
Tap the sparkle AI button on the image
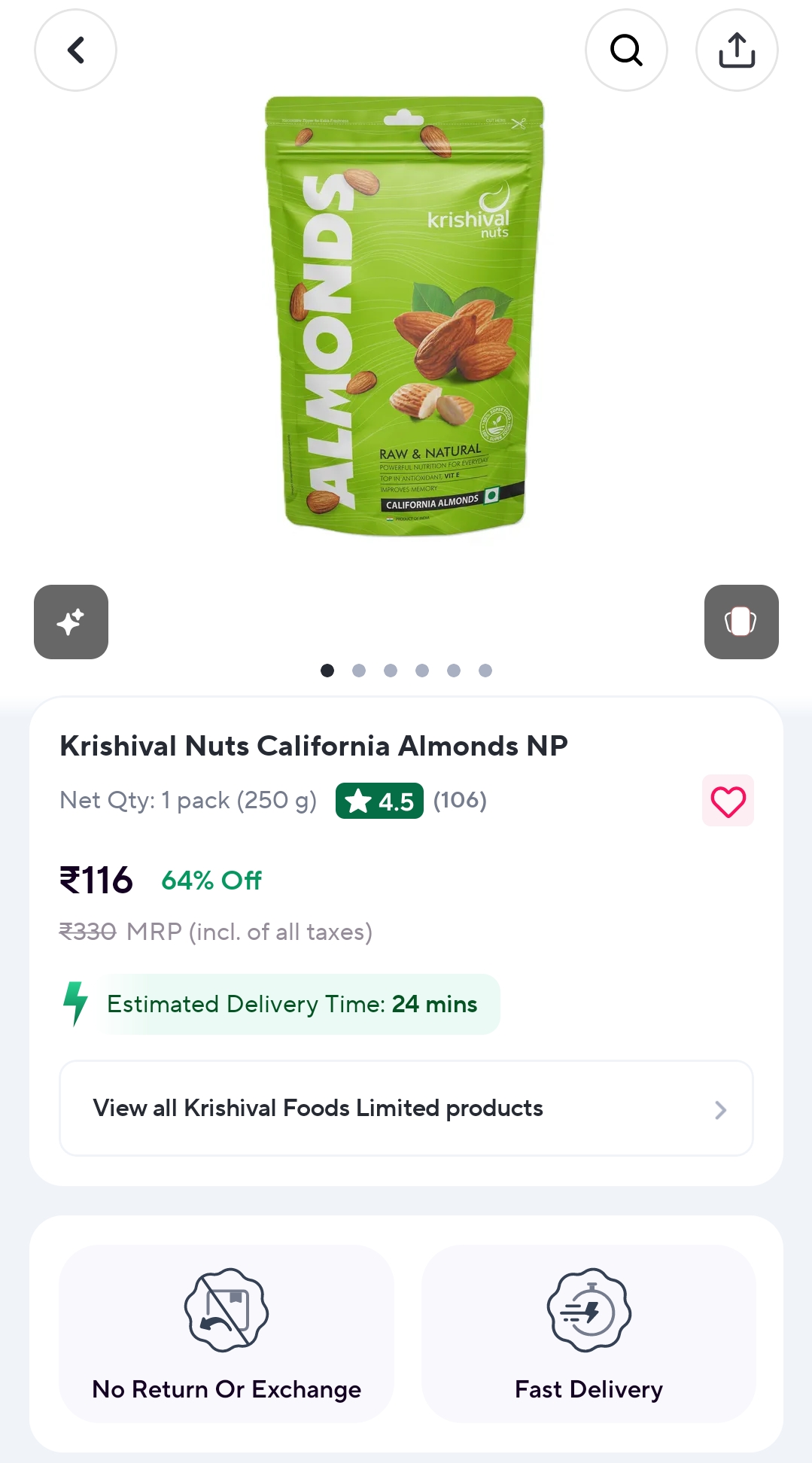click(x=71, y=622)
